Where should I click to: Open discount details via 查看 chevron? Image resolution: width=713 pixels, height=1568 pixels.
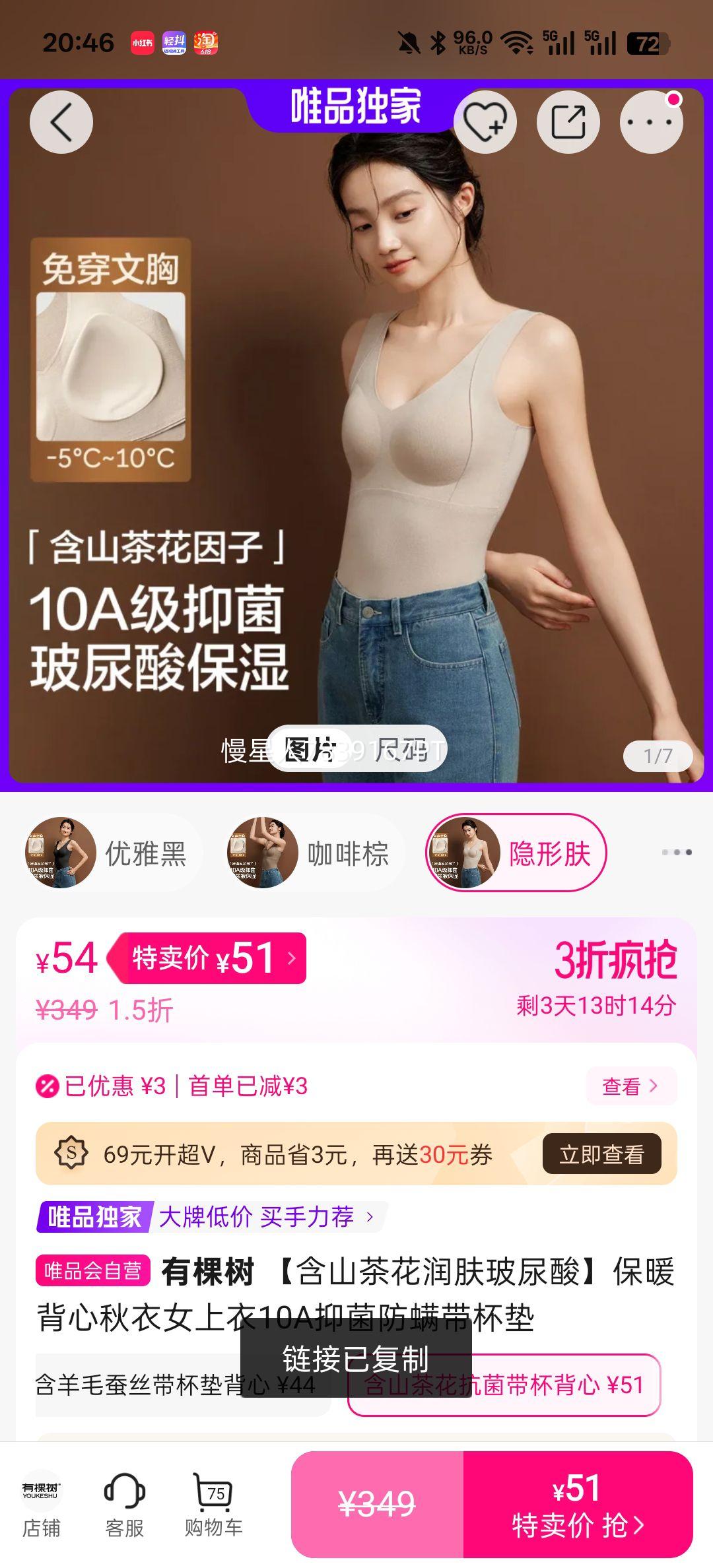(632, 1087)
